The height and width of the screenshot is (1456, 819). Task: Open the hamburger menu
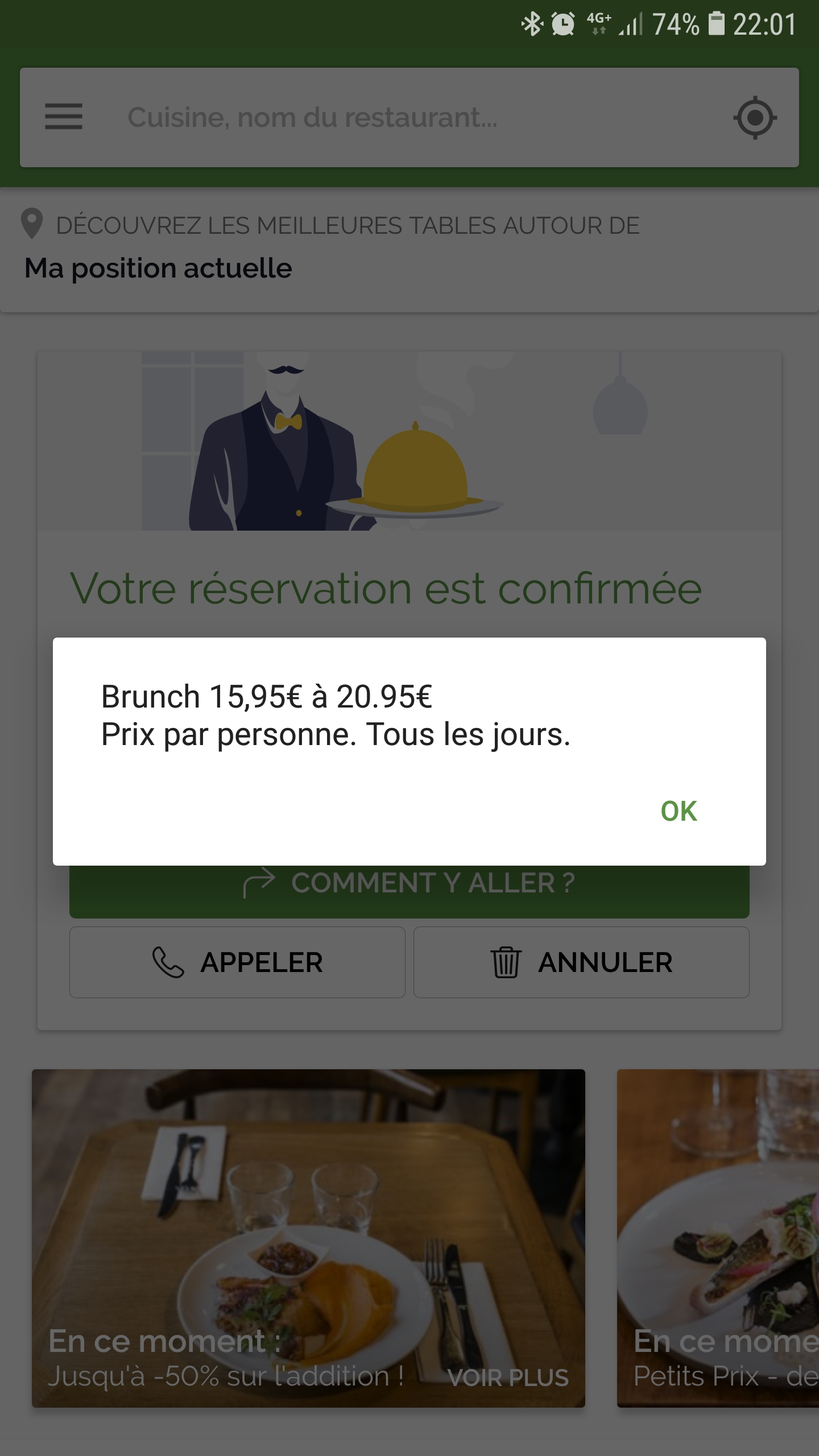pyautogui.click(x=64, y=117)
